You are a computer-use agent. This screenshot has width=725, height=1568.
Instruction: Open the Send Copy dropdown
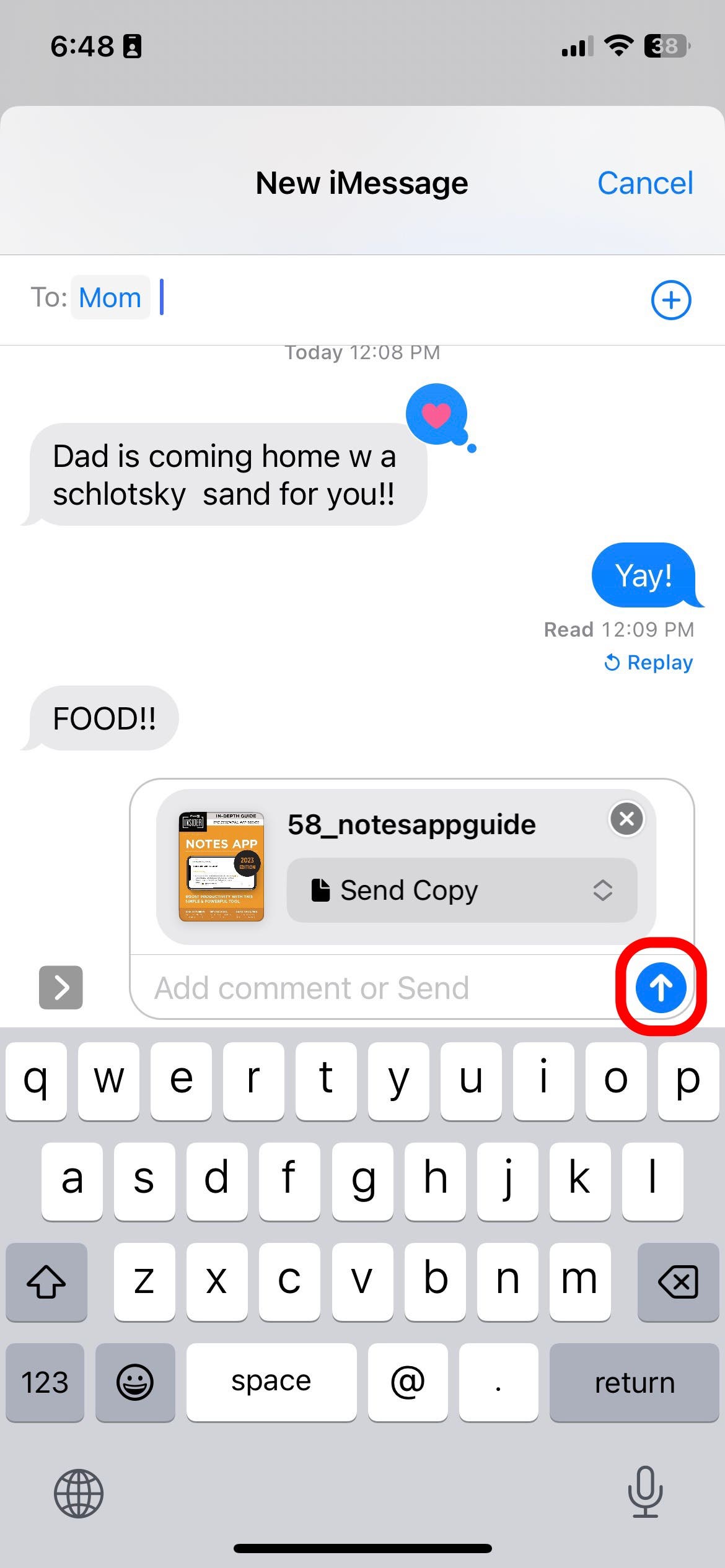click(462, 891)
